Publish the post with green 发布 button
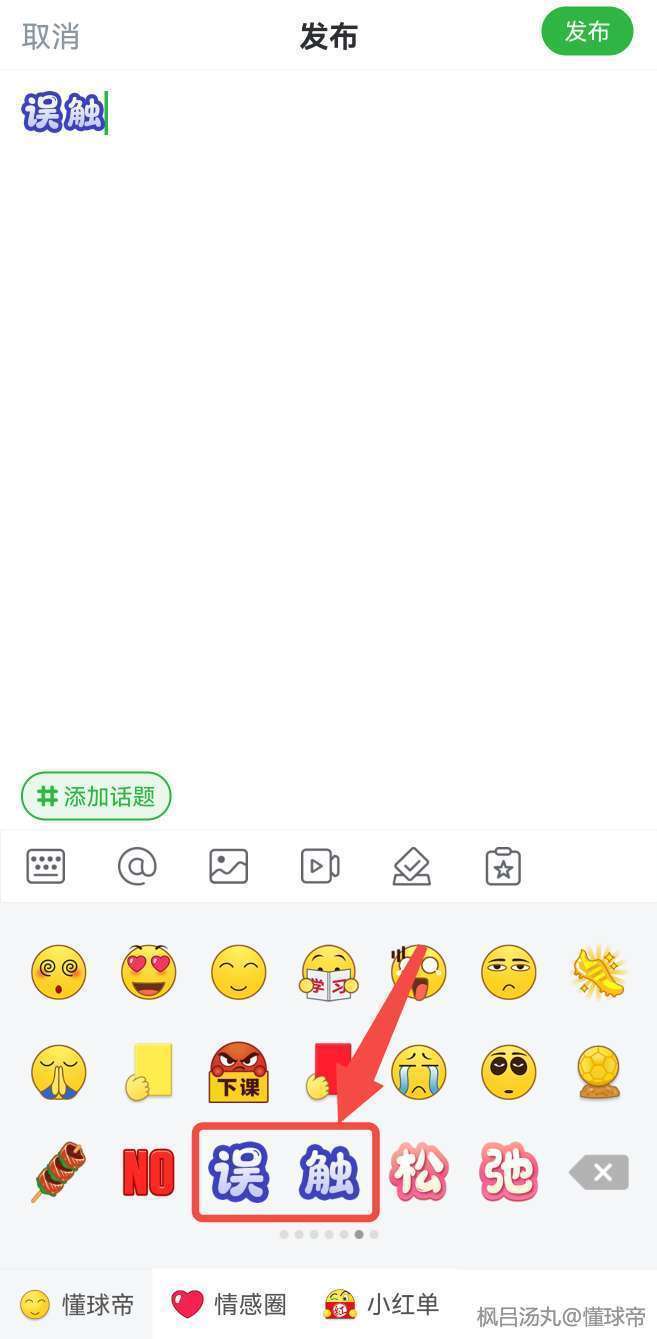 pos(587,32)
